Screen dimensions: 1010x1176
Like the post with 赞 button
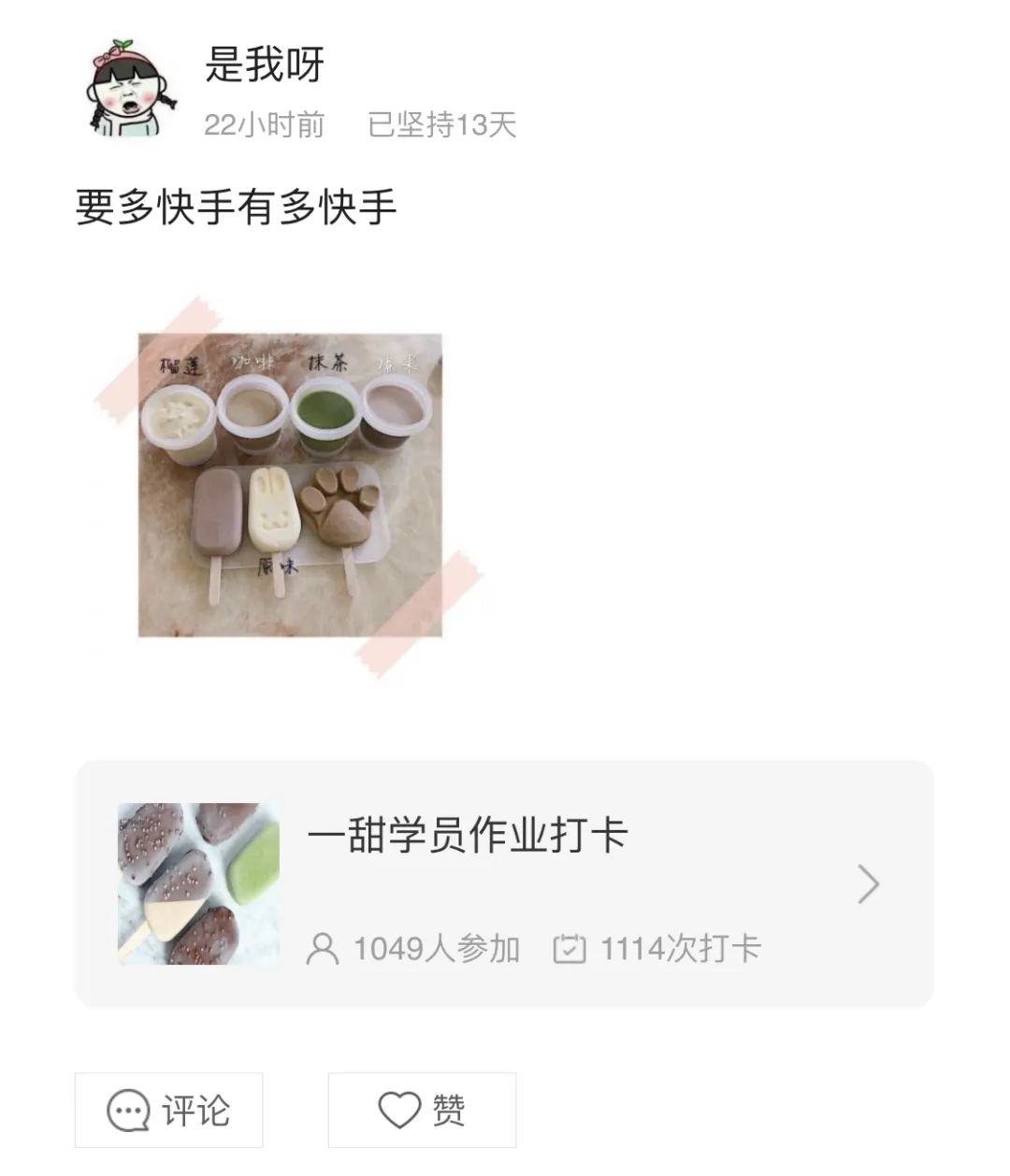point(422,1110)
